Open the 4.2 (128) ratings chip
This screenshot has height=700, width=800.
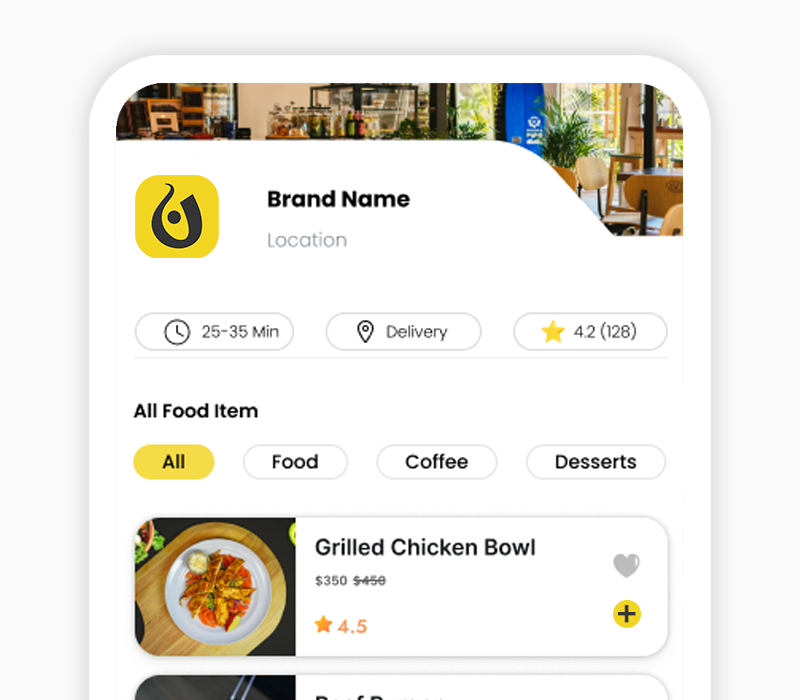point(590,332)
